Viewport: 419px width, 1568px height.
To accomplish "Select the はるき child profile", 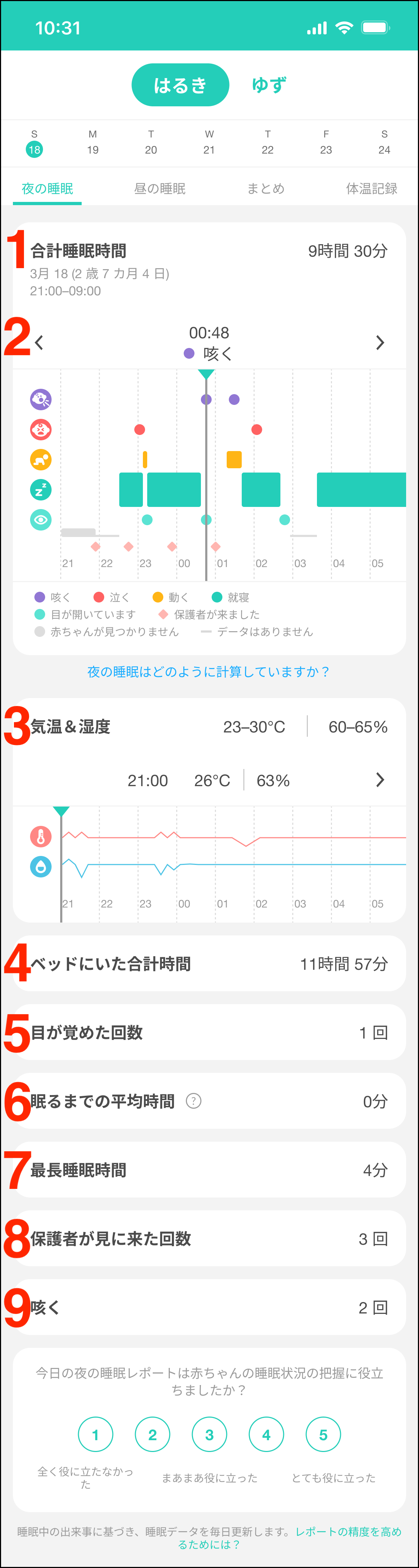I will (x=180, y=84).
